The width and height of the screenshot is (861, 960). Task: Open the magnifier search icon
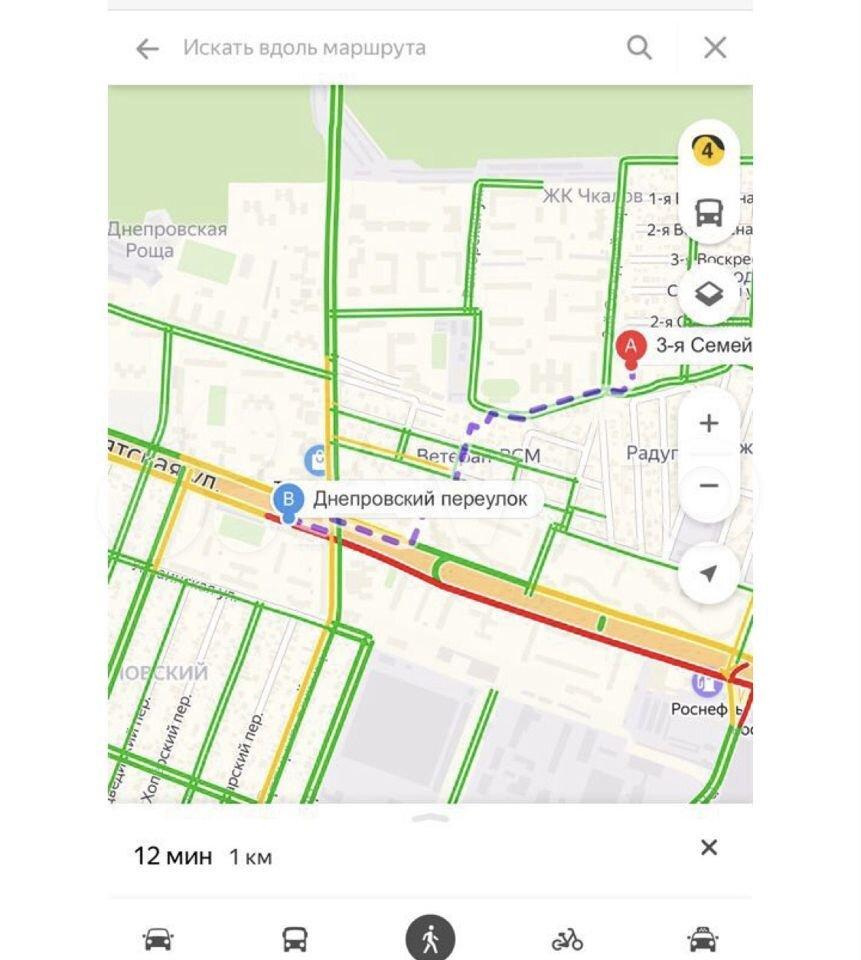click(639, 47)
